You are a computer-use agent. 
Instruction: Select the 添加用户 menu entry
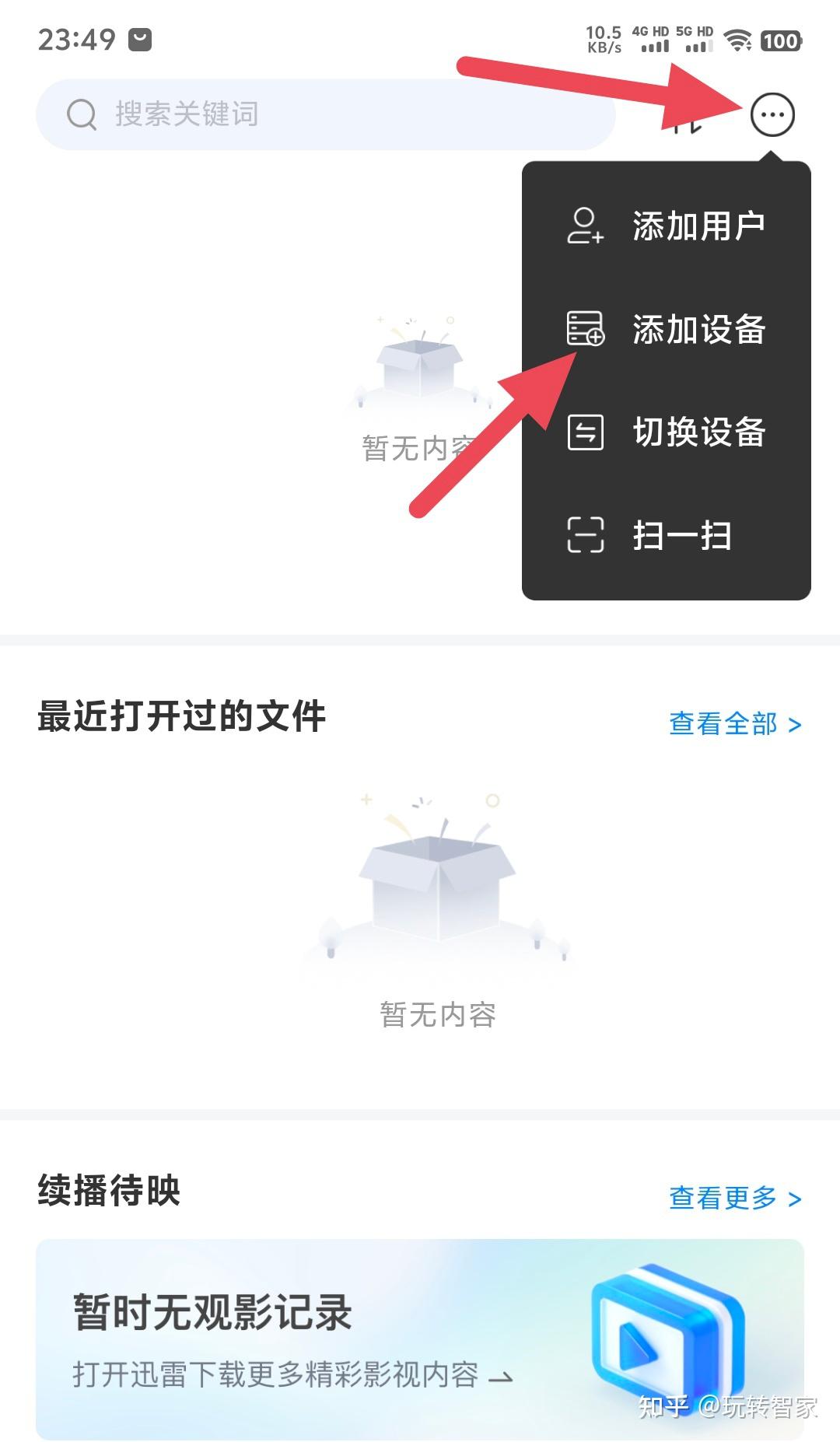(x=696, y=225)
